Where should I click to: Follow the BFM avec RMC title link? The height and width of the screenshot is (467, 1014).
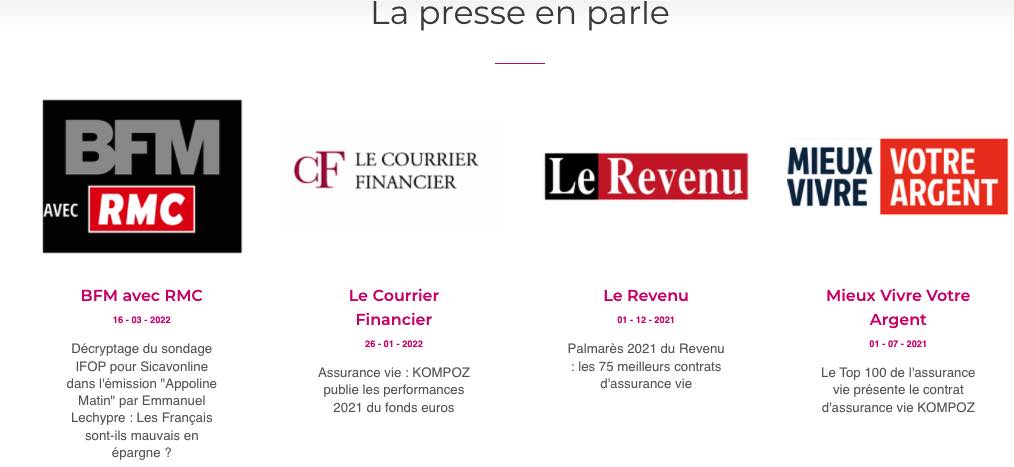[142, 296]
